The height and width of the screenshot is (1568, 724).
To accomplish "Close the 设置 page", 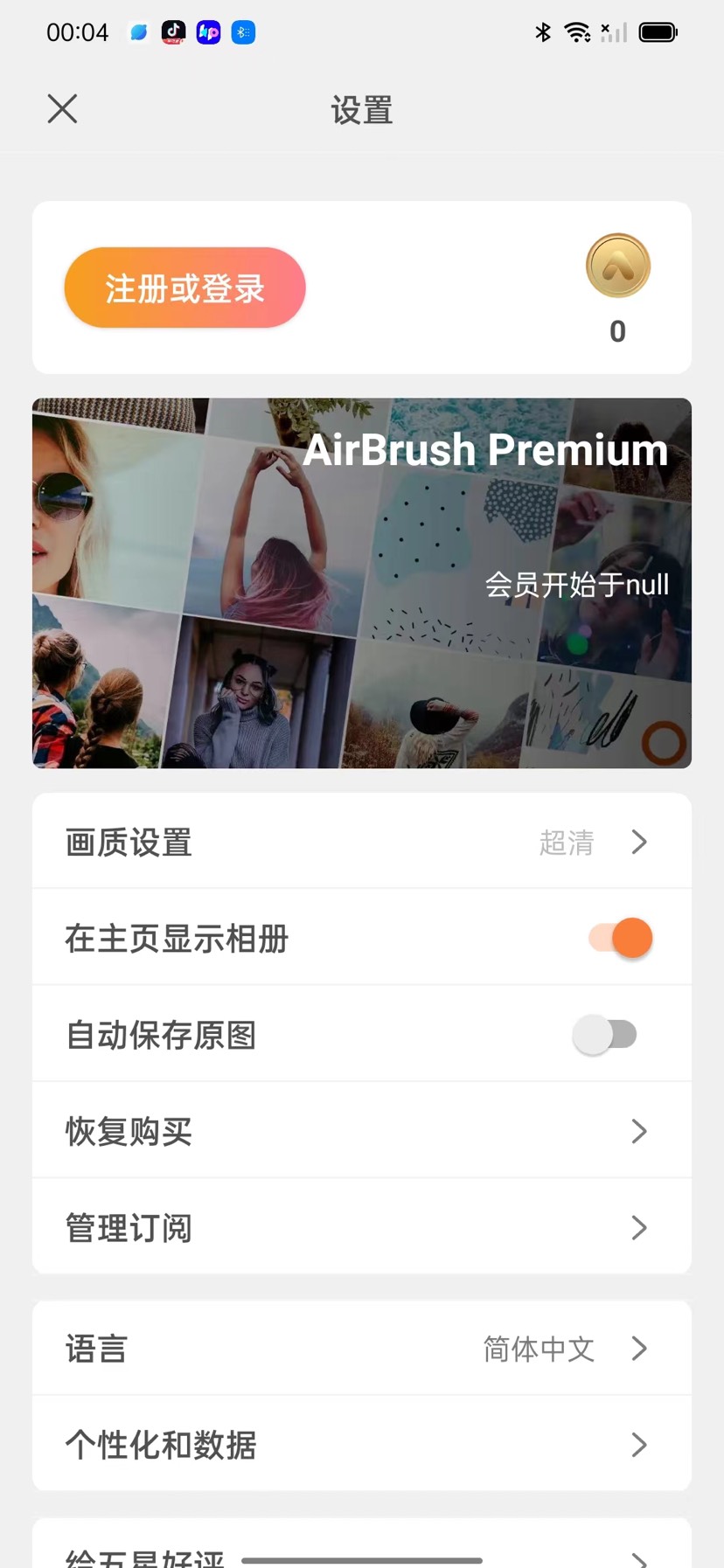I will coord(62,109).
